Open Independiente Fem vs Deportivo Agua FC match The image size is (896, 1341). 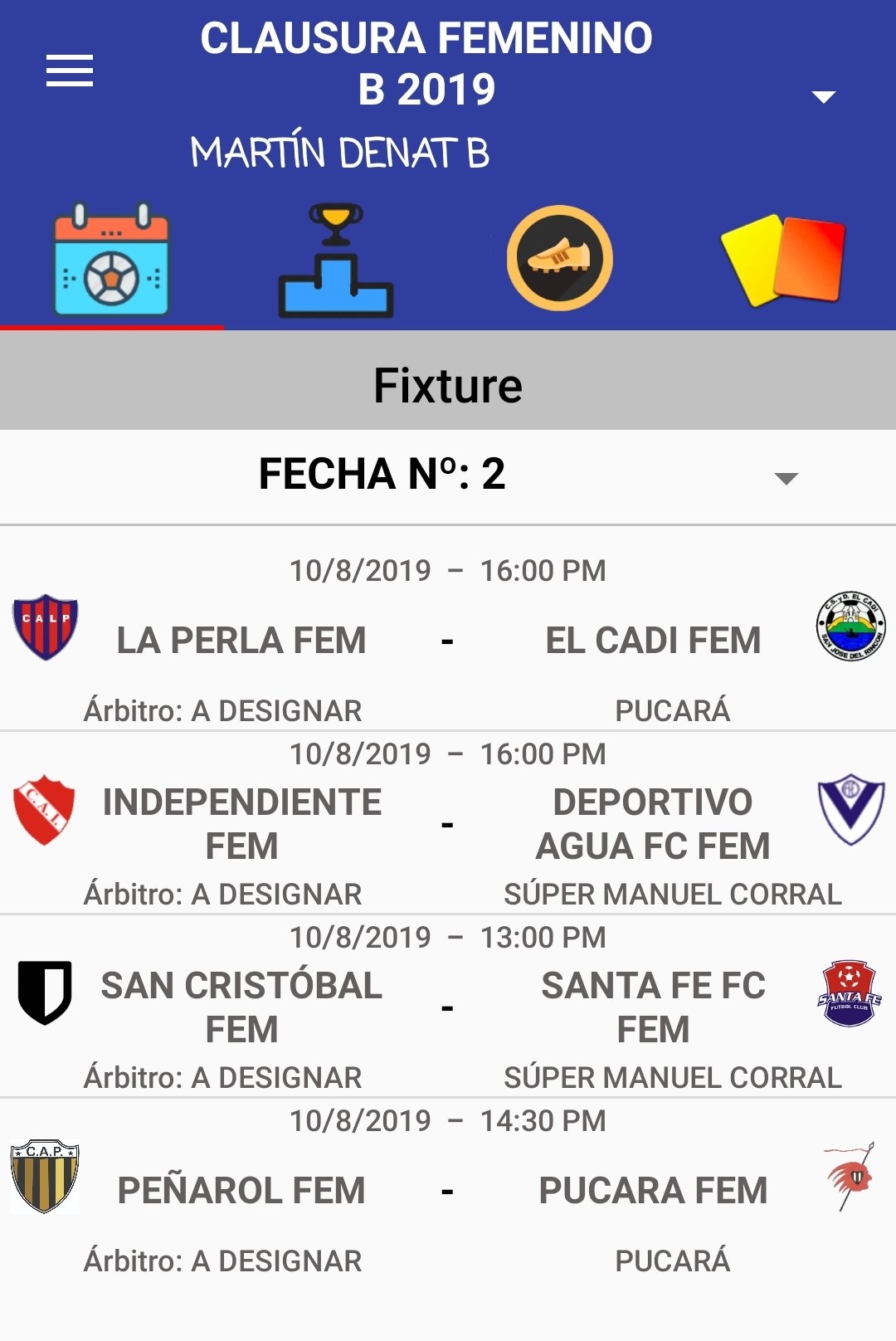(448, 824)
